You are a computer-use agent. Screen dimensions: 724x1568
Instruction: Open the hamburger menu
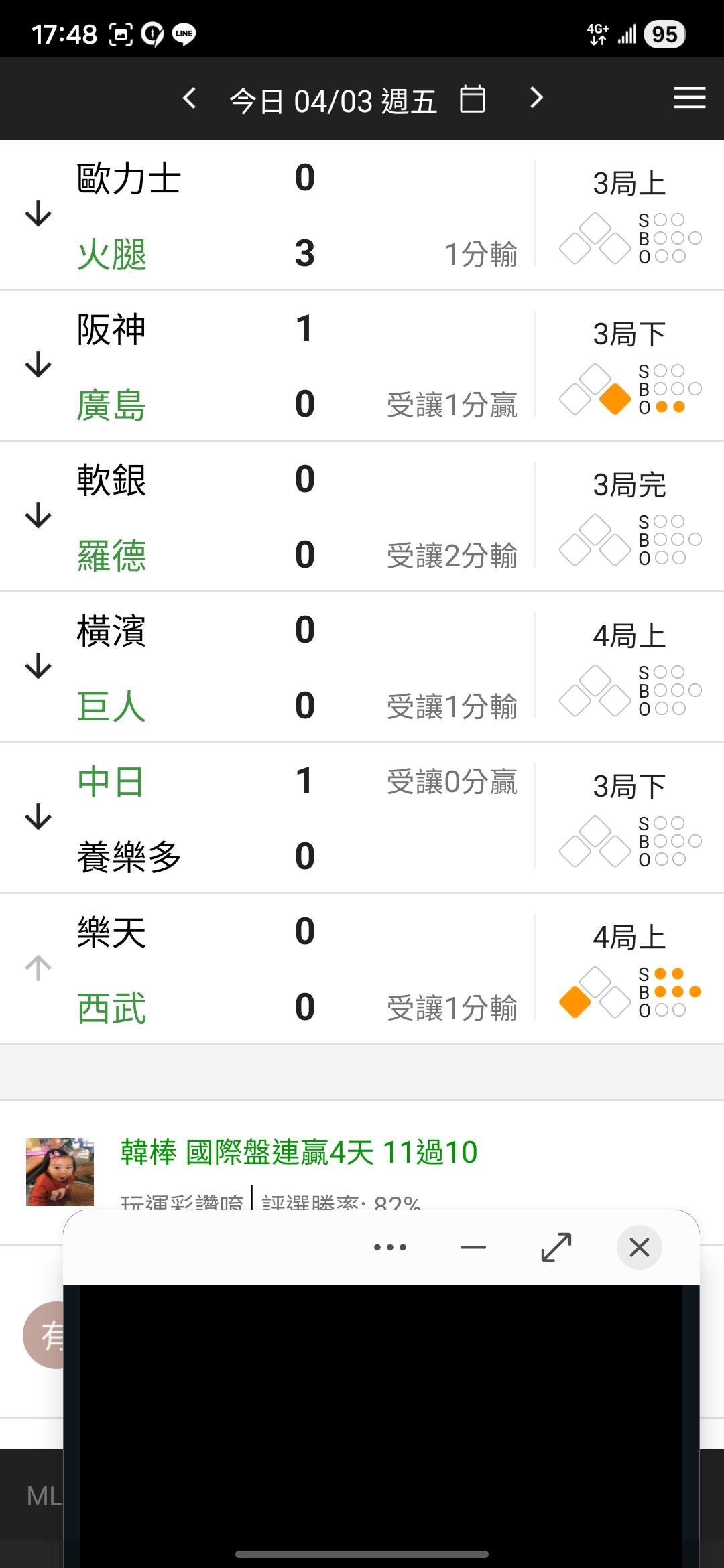[x=689, y=98]
